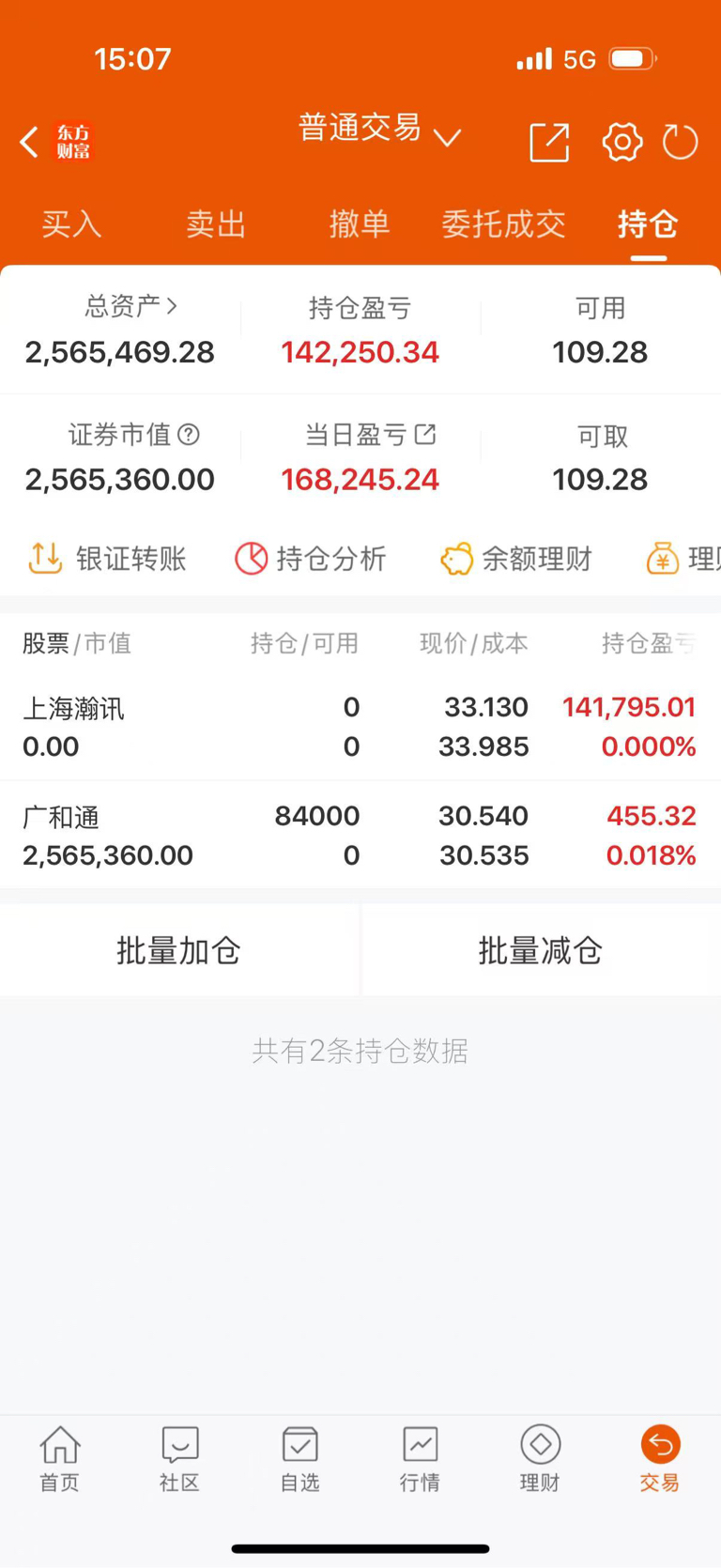
Task: Switch to the 委托成交 orders tab
Action: coord(504,224)
